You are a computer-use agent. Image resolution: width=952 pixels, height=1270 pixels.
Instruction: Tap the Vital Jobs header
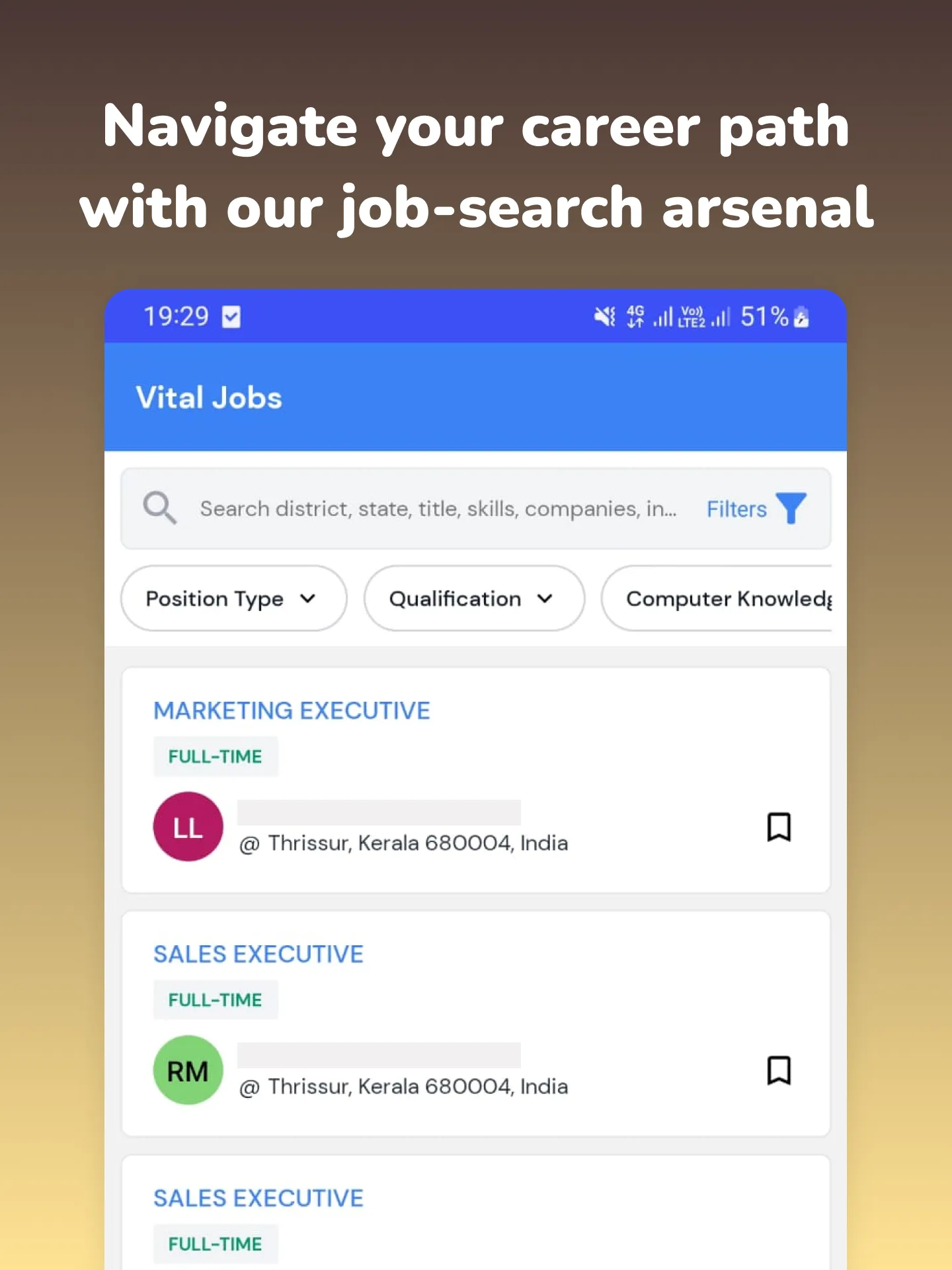(210, 397)
